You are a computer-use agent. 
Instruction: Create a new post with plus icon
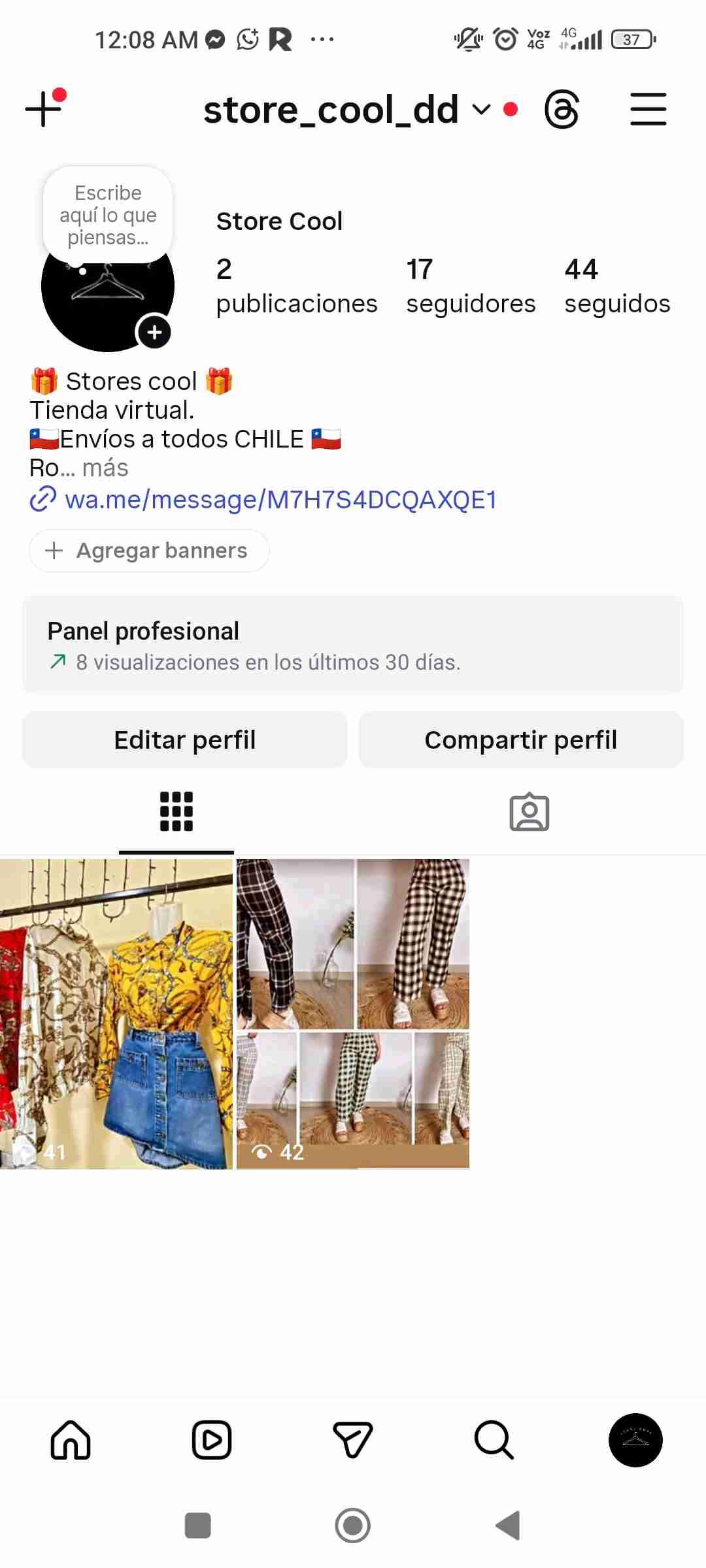pyautogui.click(x=44, y=108)
